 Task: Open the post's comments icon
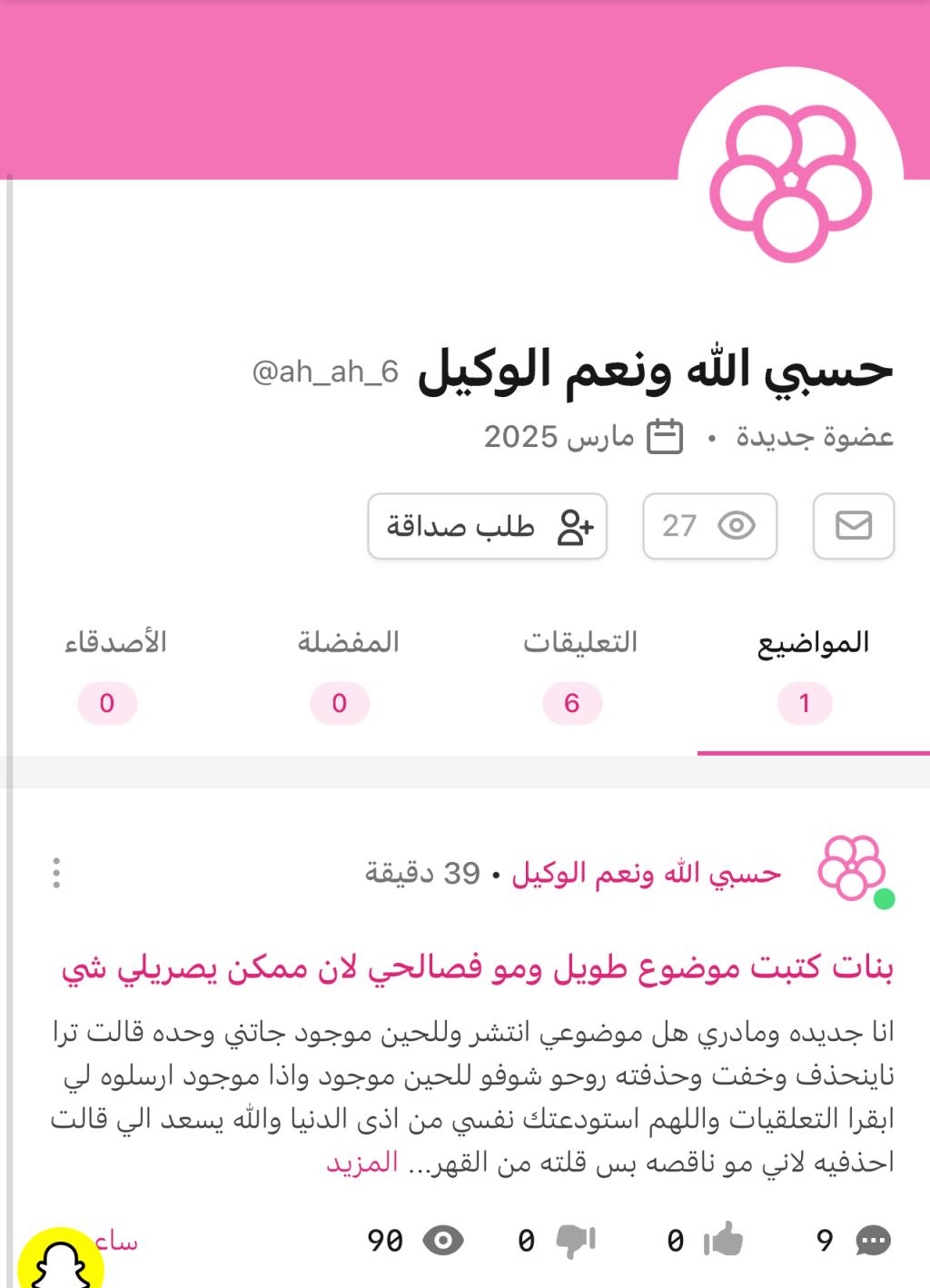(873, 1241)
